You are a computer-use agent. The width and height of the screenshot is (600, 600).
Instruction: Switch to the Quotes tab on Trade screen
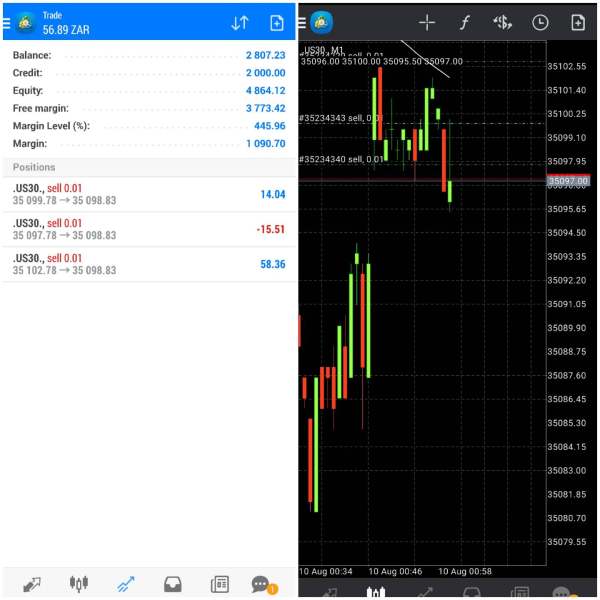click(x=32, y=584)
